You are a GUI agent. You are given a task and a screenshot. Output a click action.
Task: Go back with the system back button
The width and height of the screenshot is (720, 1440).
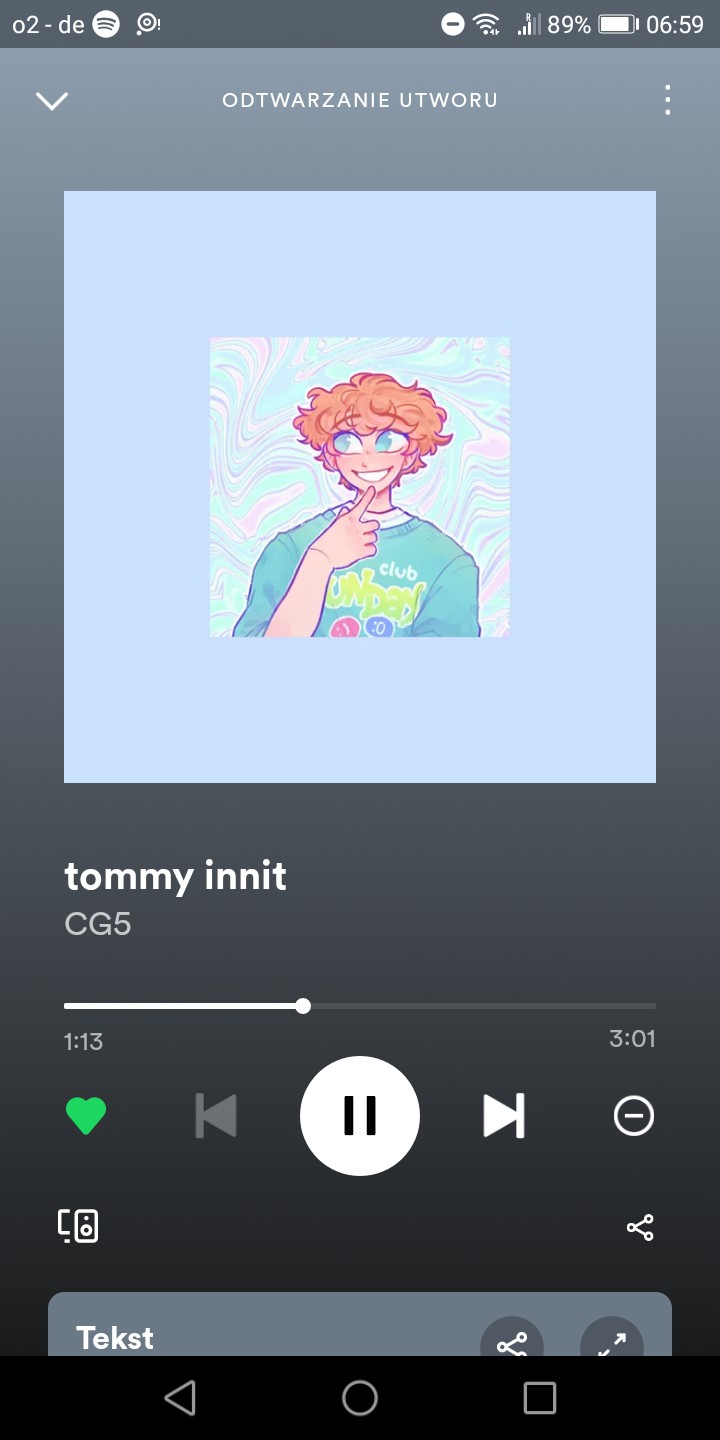pos(180,1397)
